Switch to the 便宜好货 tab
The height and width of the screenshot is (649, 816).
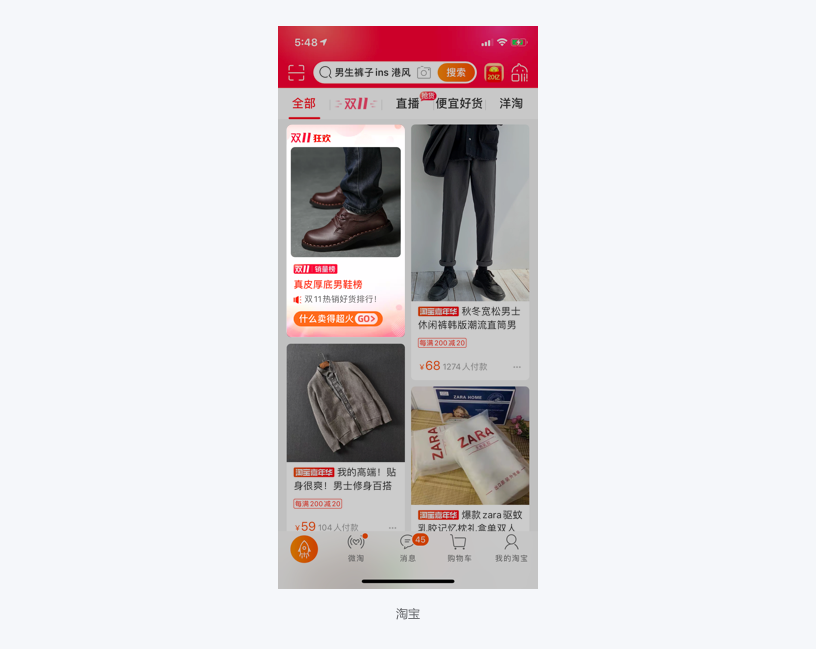point(459,104)
